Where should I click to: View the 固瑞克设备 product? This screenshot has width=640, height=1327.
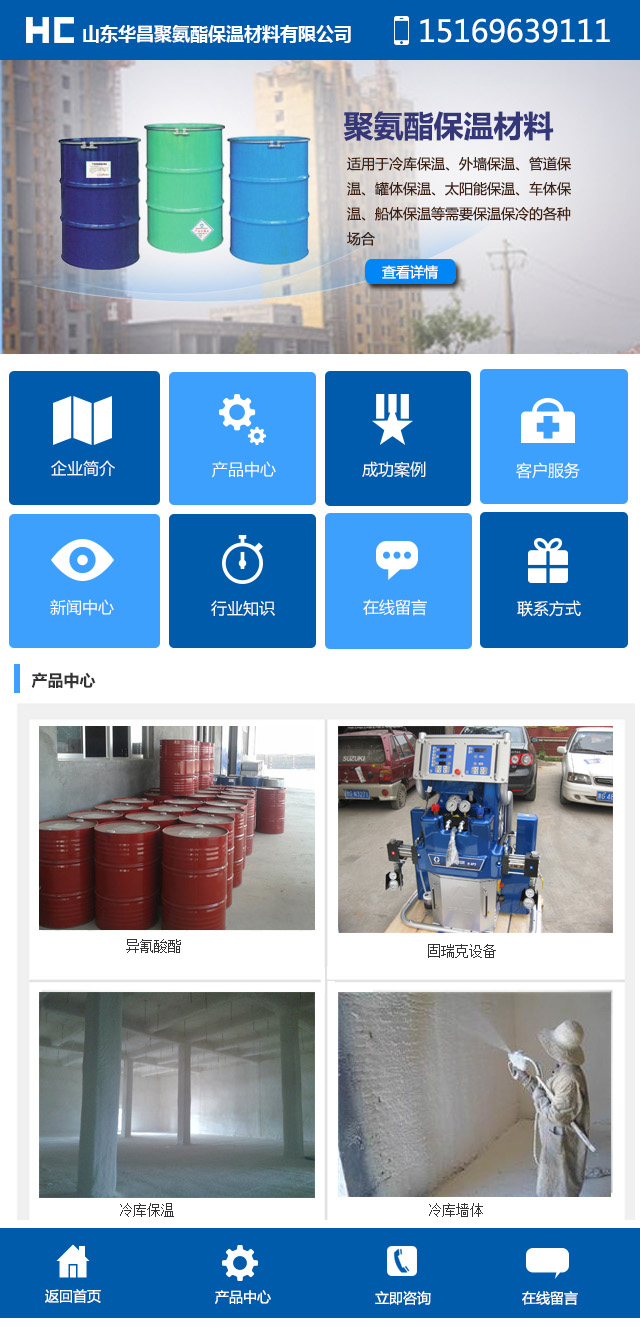pyautogui.click(x=475, y=840)
